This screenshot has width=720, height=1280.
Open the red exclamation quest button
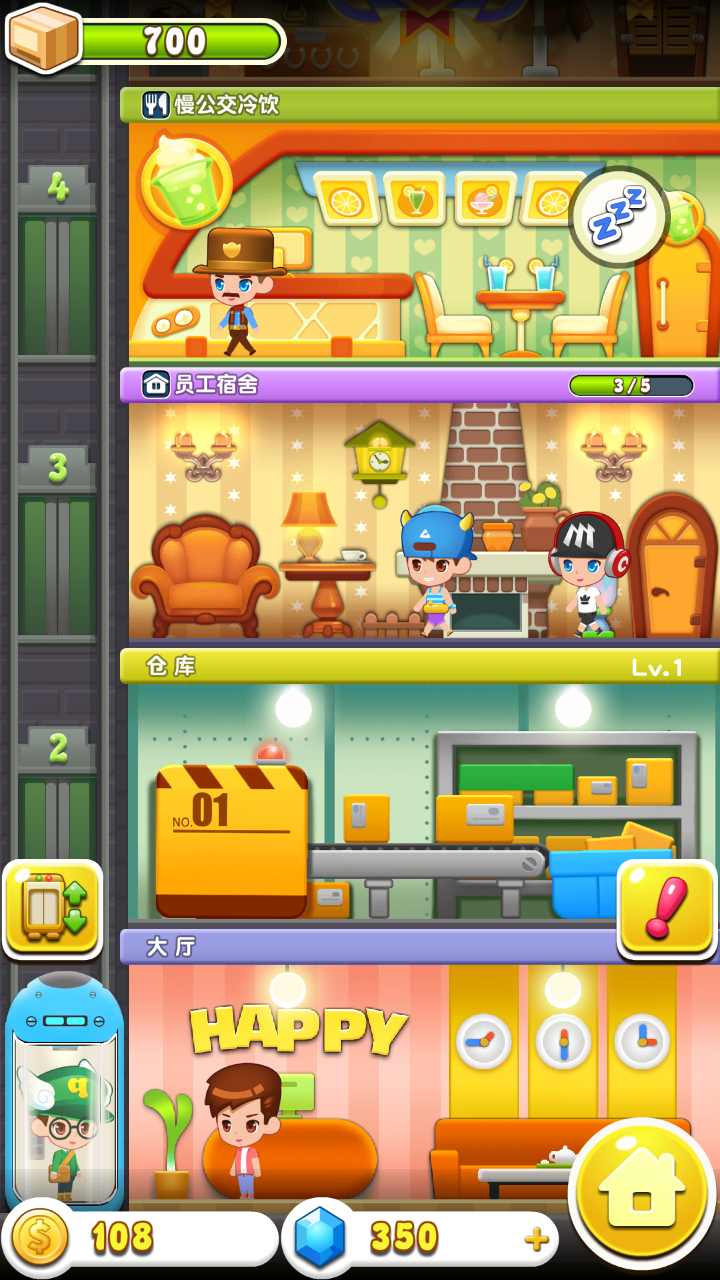[667, 908]
